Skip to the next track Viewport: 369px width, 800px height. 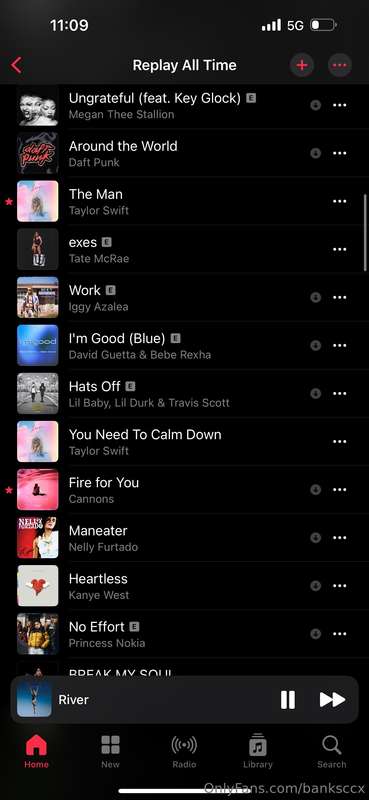click(332, 699)
